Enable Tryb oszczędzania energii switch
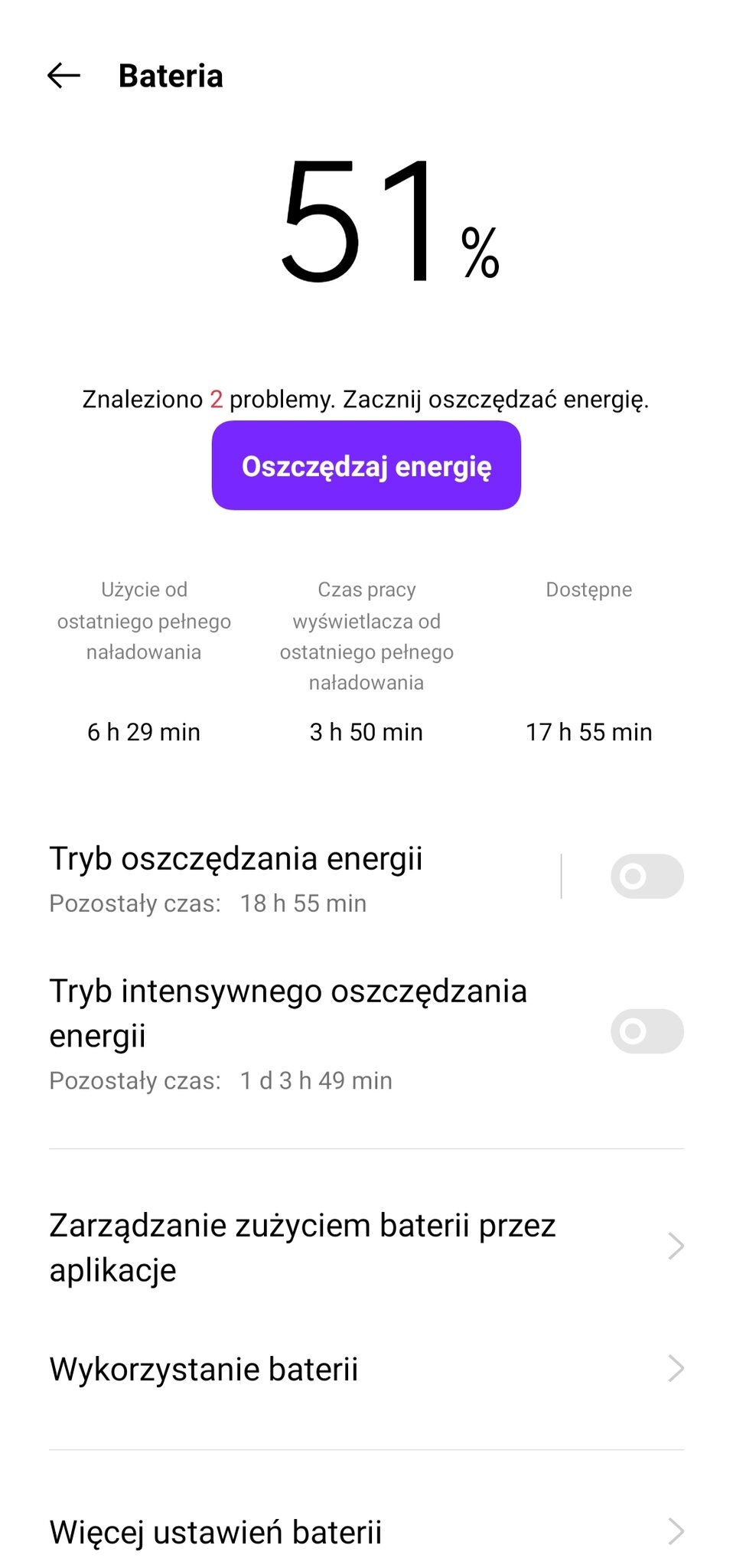Viewport: 733px width, 1568px height. (x=647, y=876)
